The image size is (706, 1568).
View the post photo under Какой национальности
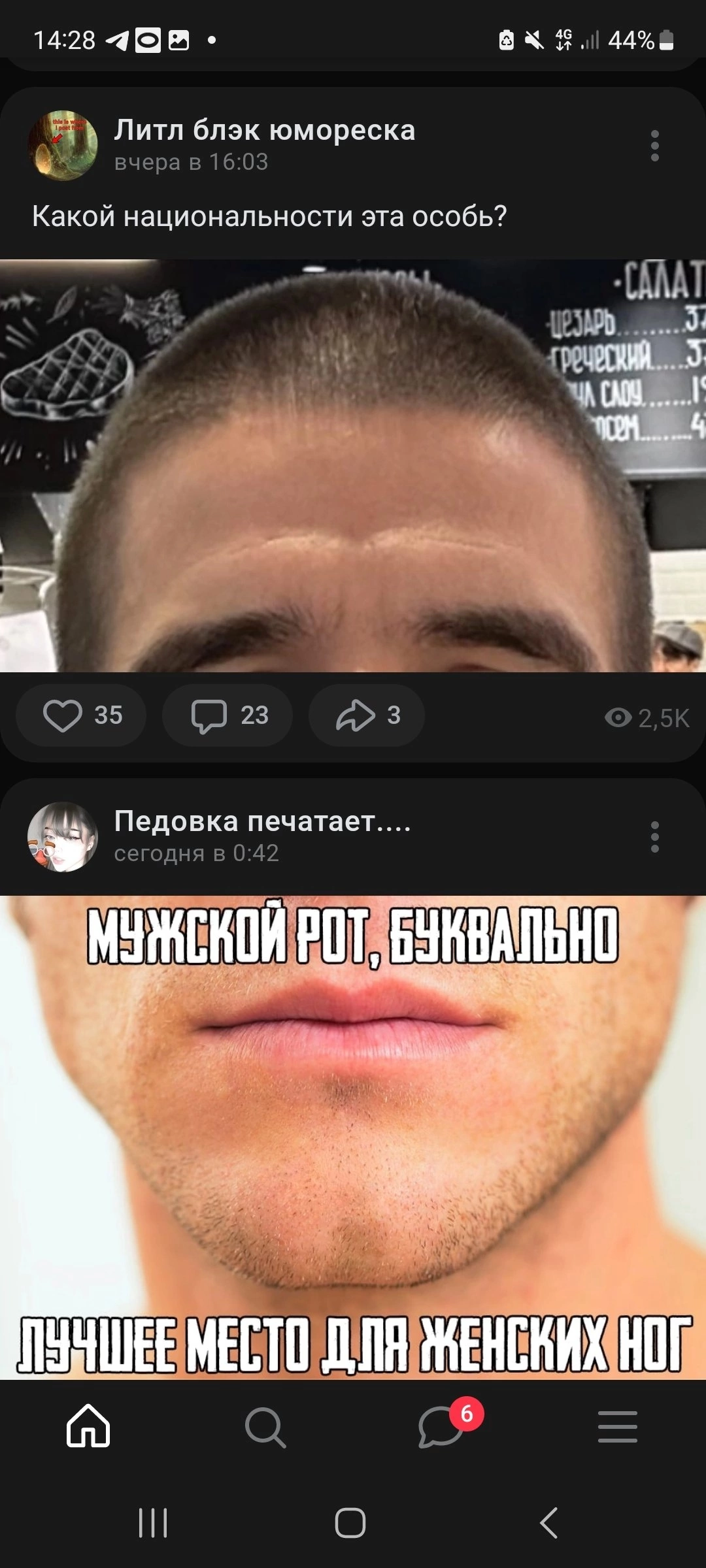(x=353, y=465)
